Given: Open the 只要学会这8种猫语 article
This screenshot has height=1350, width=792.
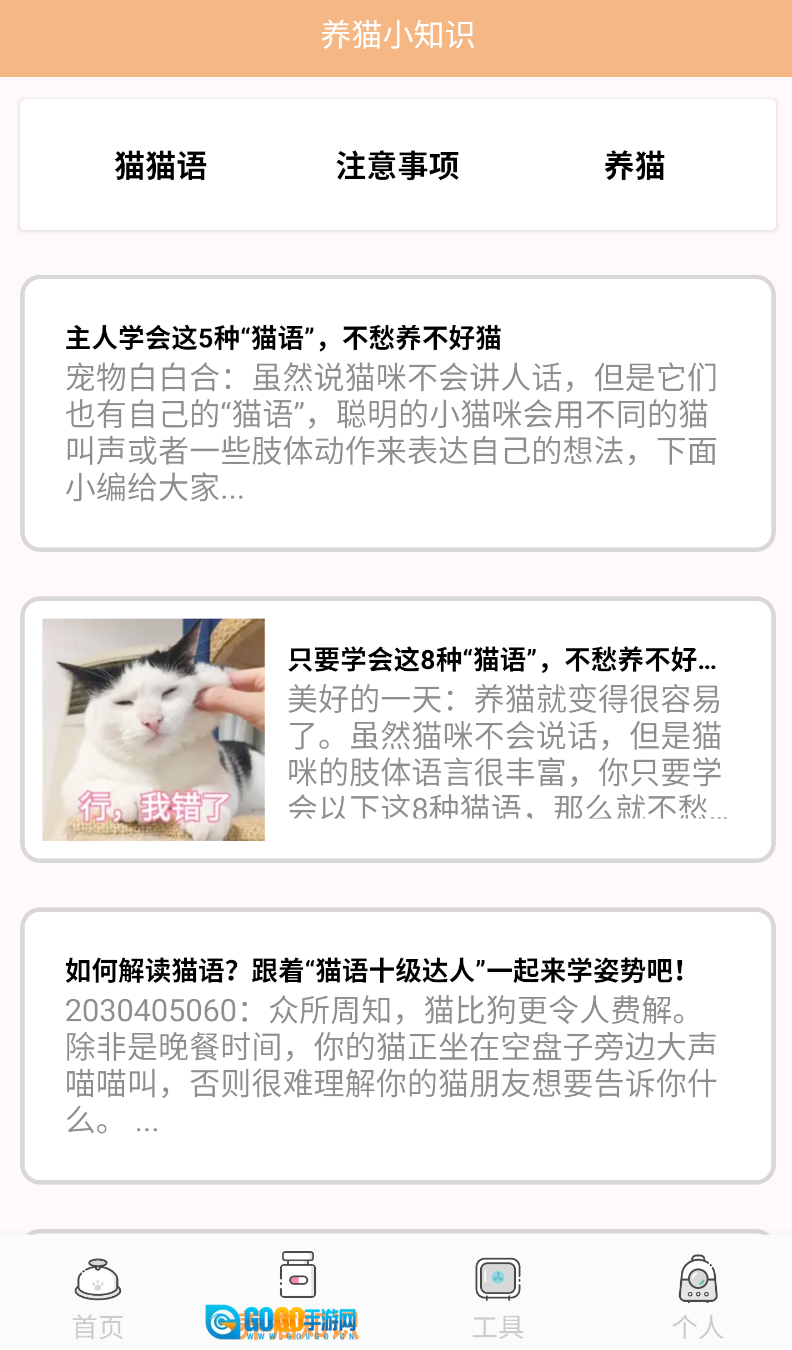Looking at the screenshot, I should click(500, 730).
